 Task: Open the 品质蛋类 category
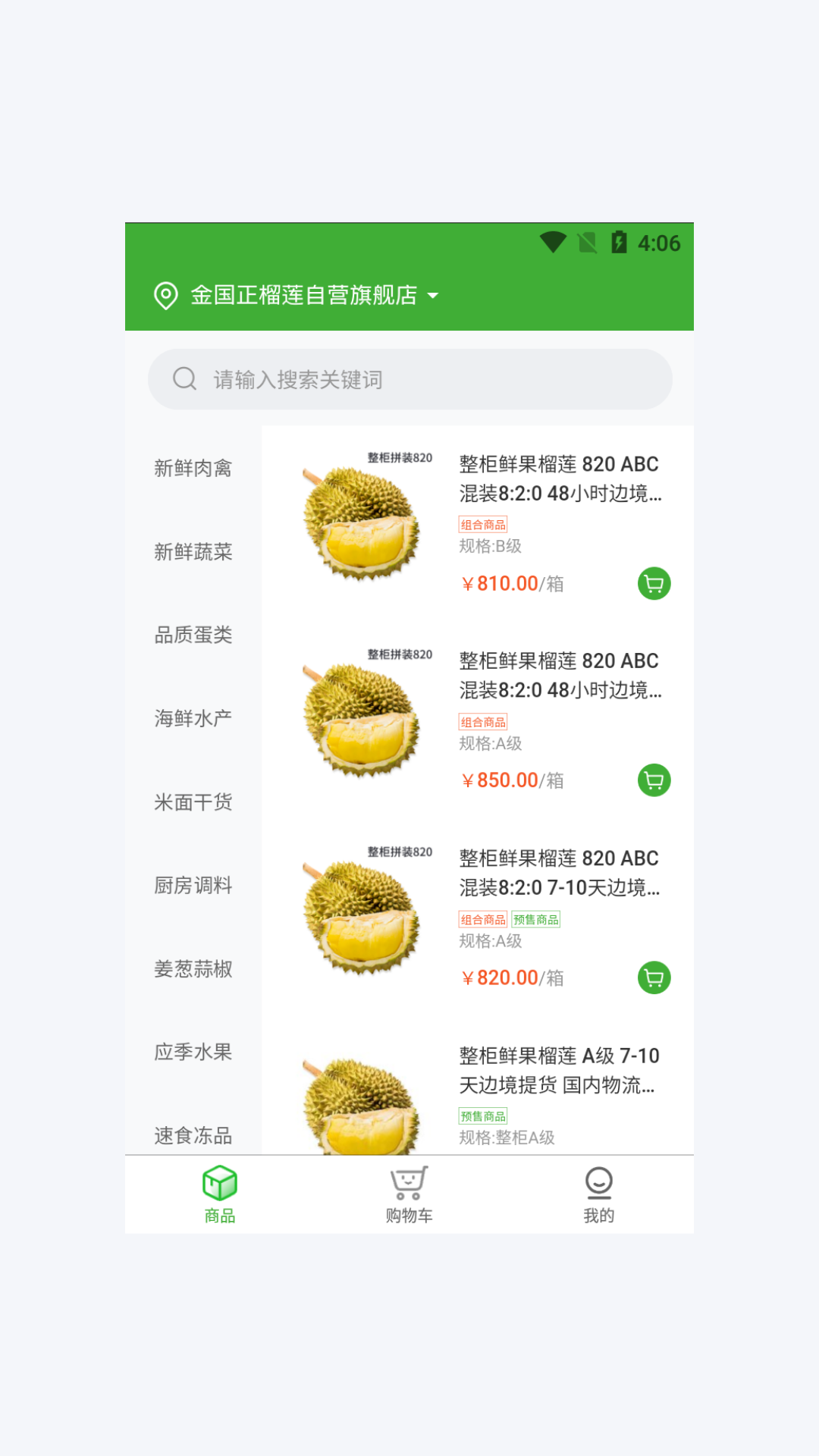(x=193, y=635)
